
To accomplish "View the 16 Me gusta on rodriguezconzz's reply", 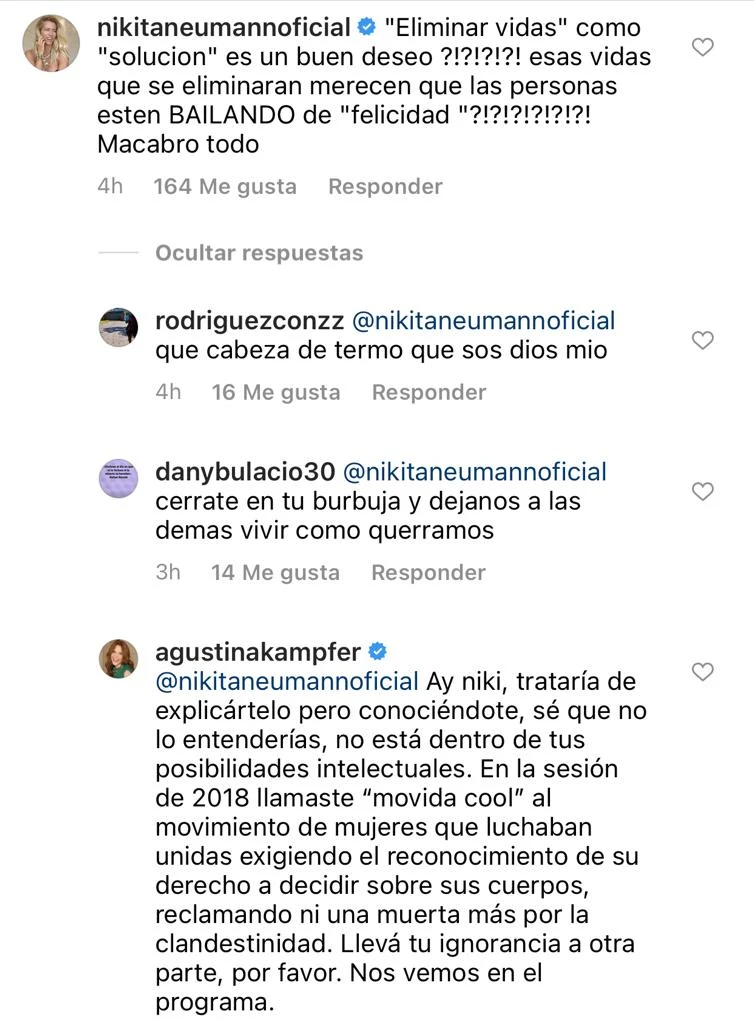I will click(276, 393).
